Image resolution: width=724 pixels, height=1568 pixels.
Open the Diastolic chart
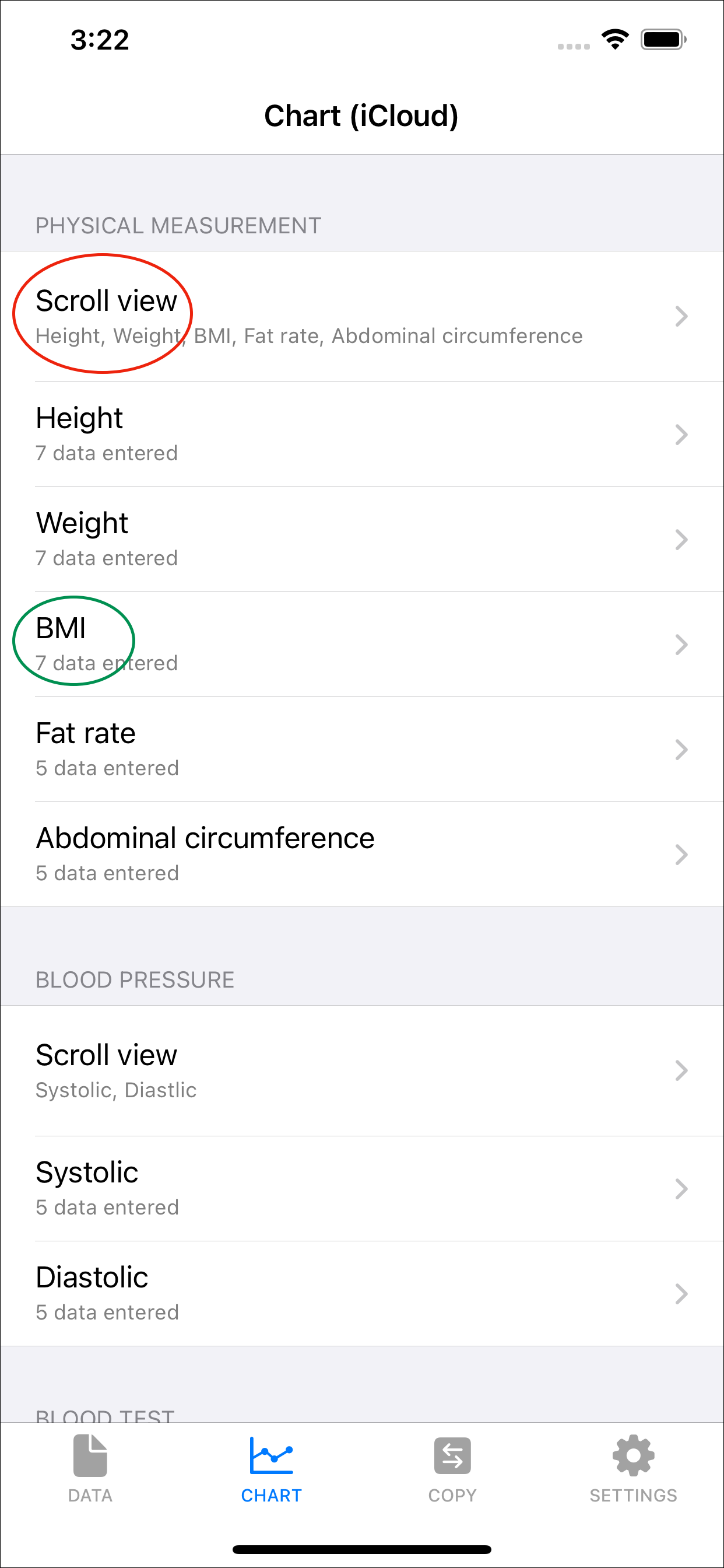click(362, 1293)
